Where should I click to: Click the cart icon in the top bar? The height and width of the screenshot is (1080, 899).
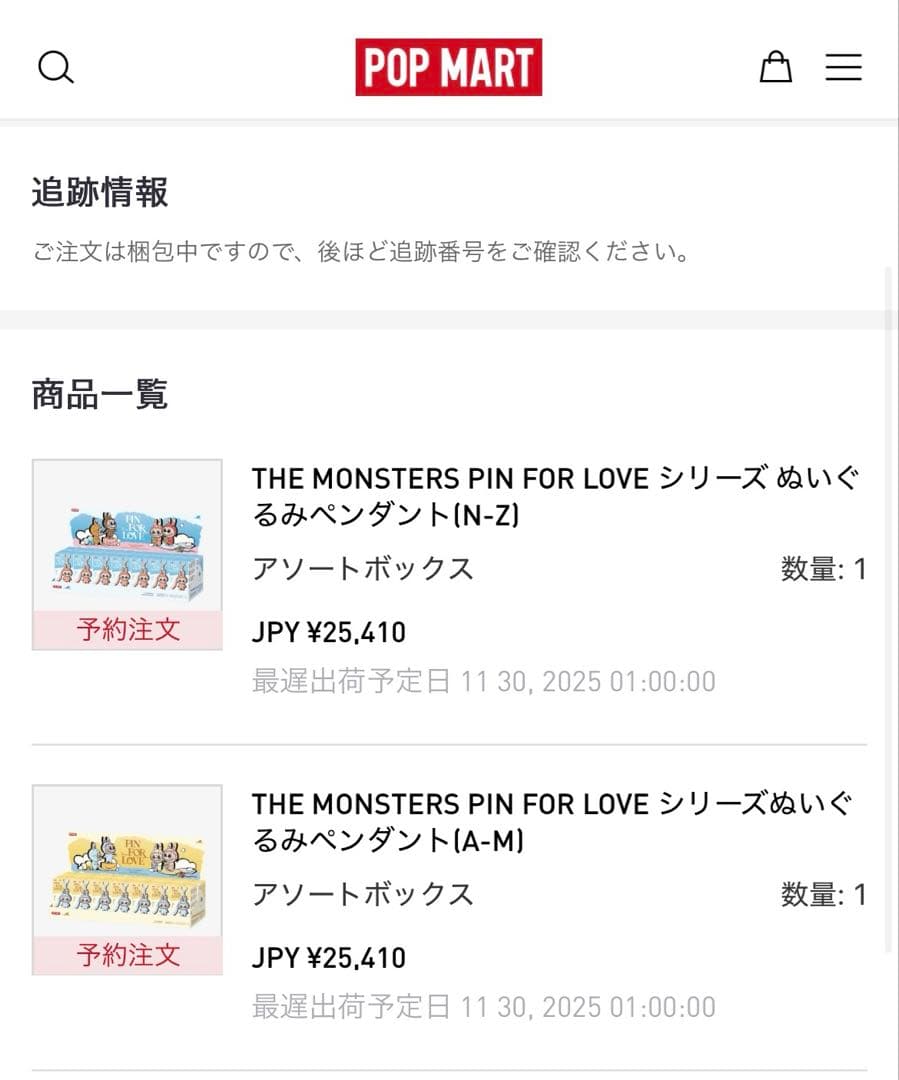(776, 67)
